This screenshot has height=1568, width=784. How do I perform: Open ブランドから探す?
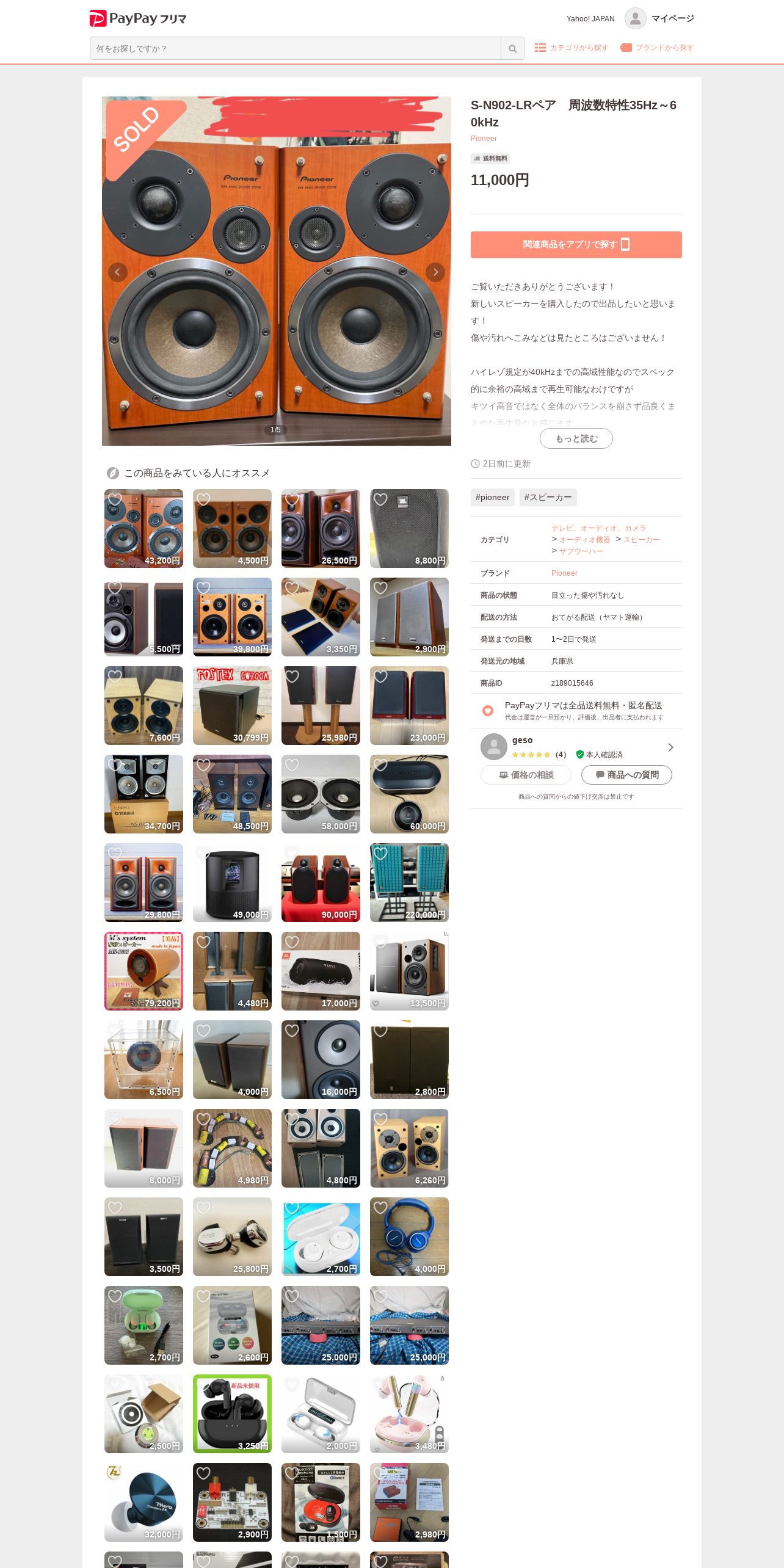pos(657,48)
